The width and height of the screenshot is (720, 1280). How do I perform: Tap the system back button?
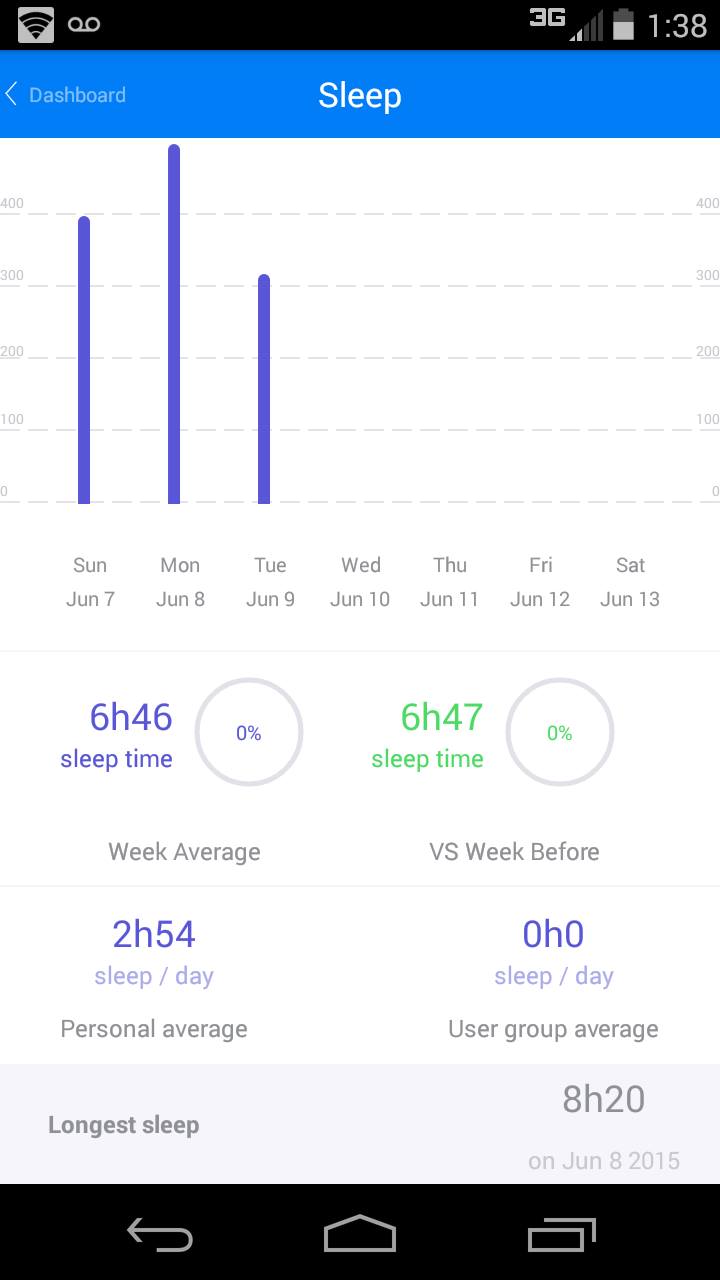[160, 1235]
